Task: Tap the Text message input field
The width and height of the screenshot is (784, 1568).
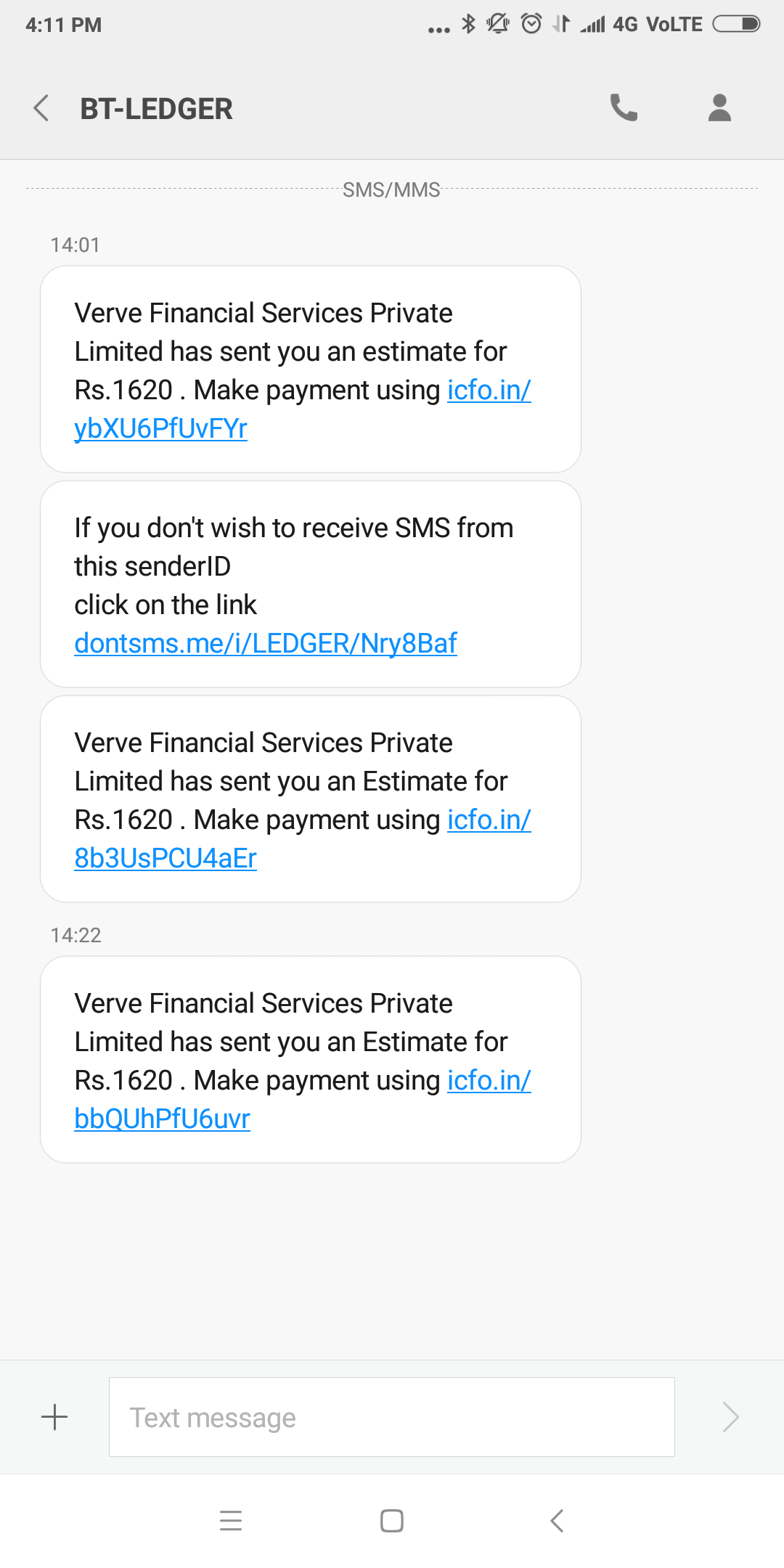Action: coord(391,1416)
